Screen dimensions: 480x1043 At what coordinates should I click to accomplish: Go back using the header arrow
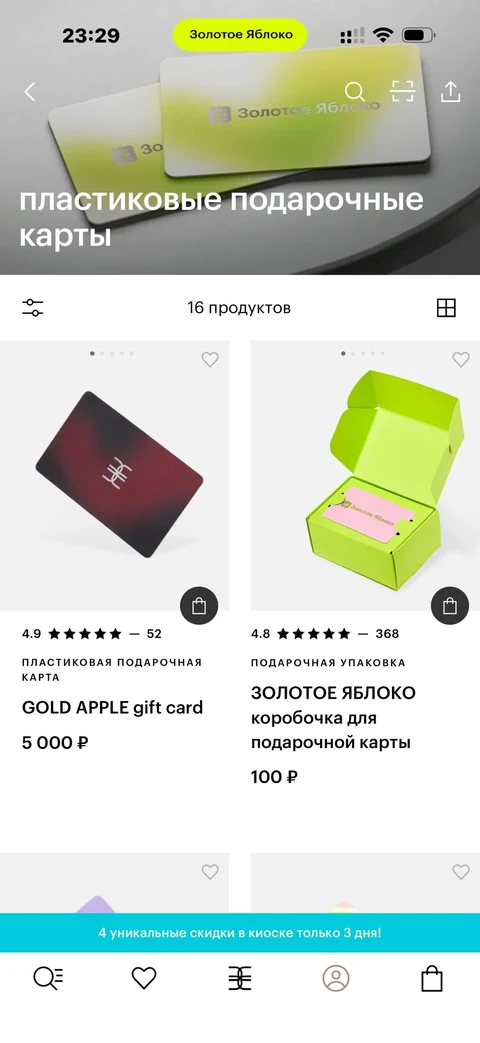pyautogui.click(x=30, y=92)
